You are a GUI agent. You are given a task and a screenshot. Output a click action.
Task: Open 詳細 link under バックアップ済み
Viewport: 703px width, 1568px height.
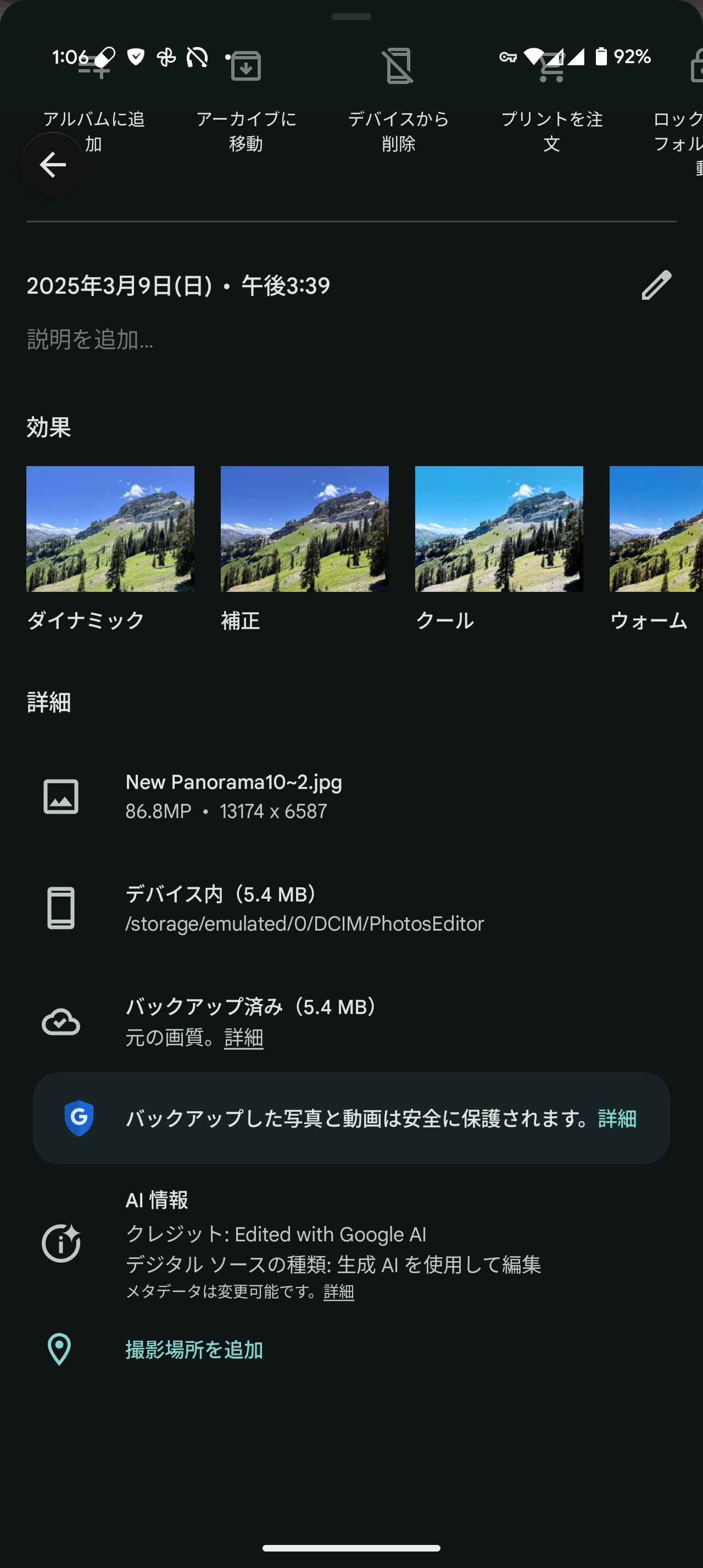click(x=243, y=1037)
